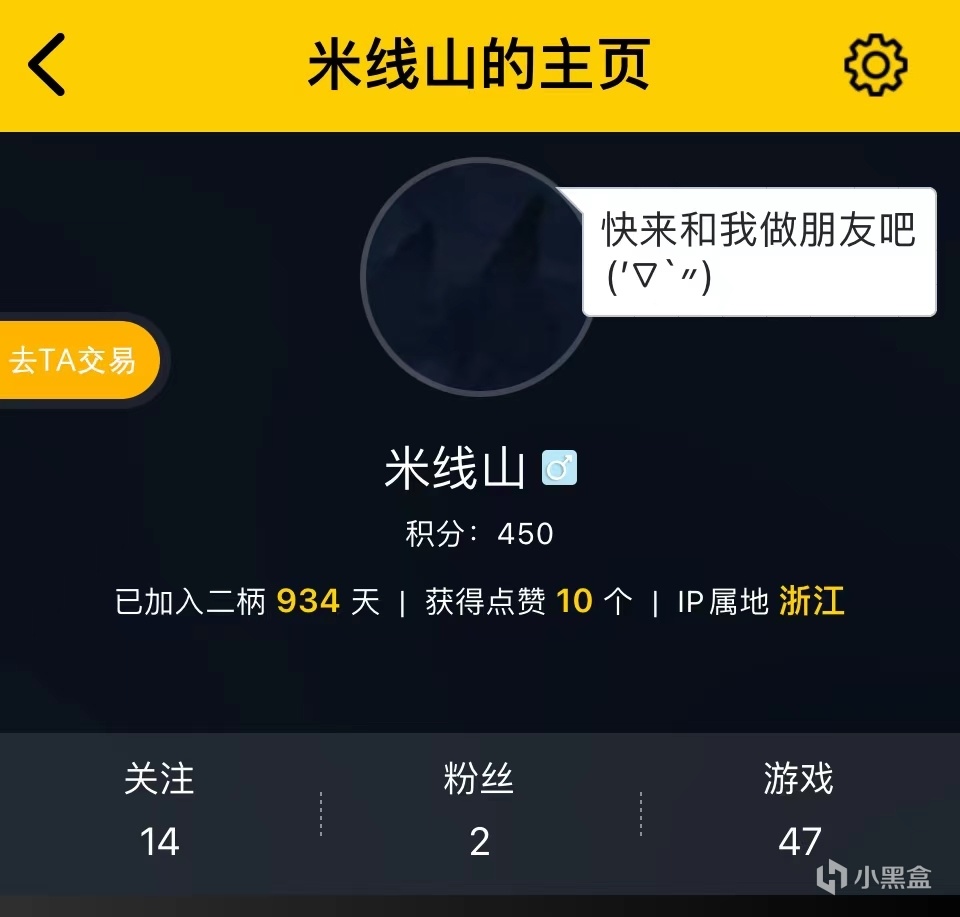Go back using the top-left arrow
This screenshot has height=917, width=960.
pos(47,64)
